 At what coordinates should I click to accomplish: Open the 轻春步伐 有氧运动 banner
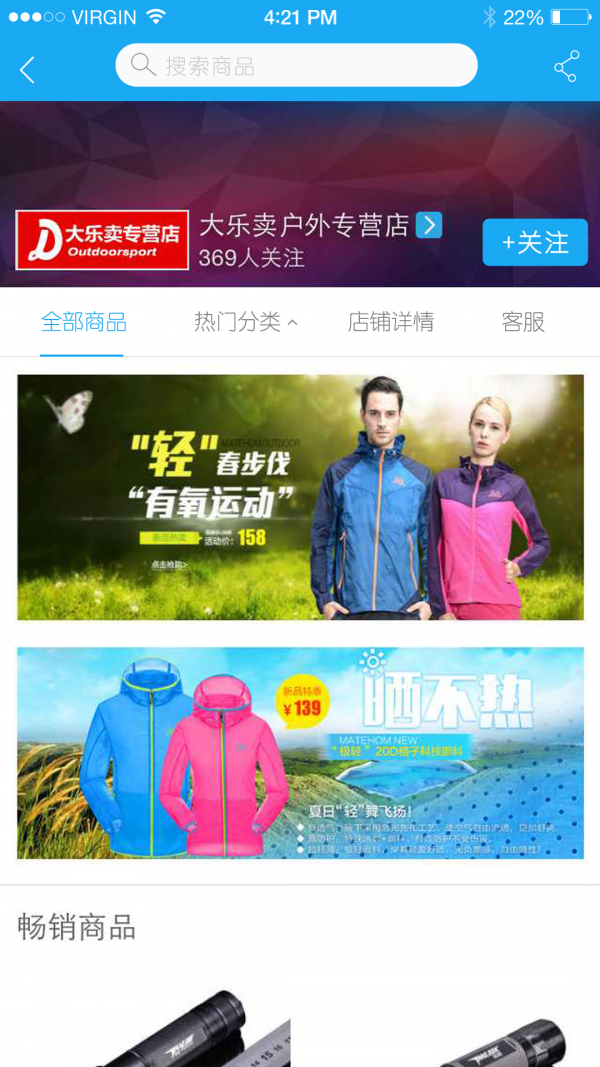(300, 497)
